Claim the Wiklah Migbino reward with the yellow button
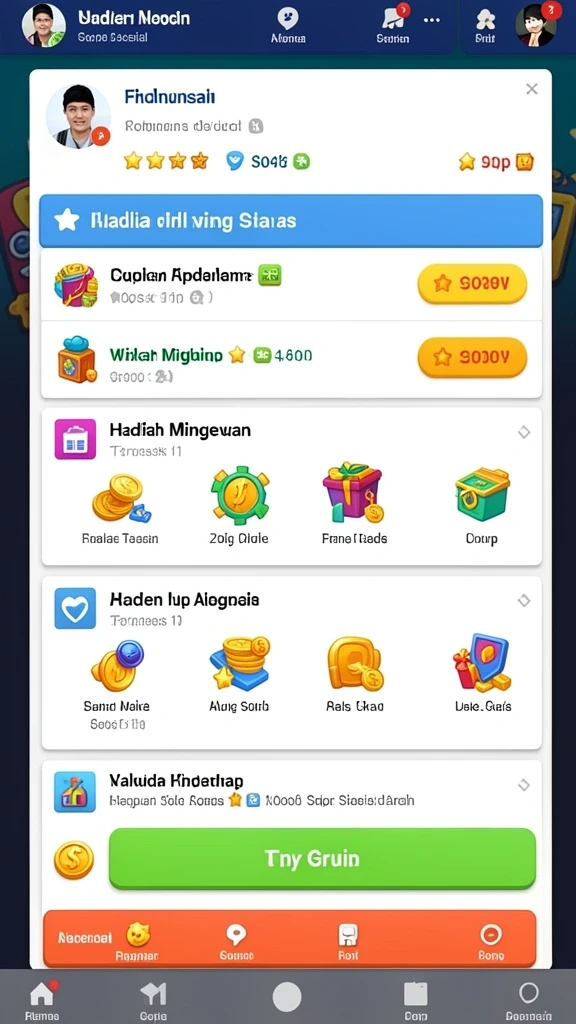 pyautogui.click(x=472, y=357)
